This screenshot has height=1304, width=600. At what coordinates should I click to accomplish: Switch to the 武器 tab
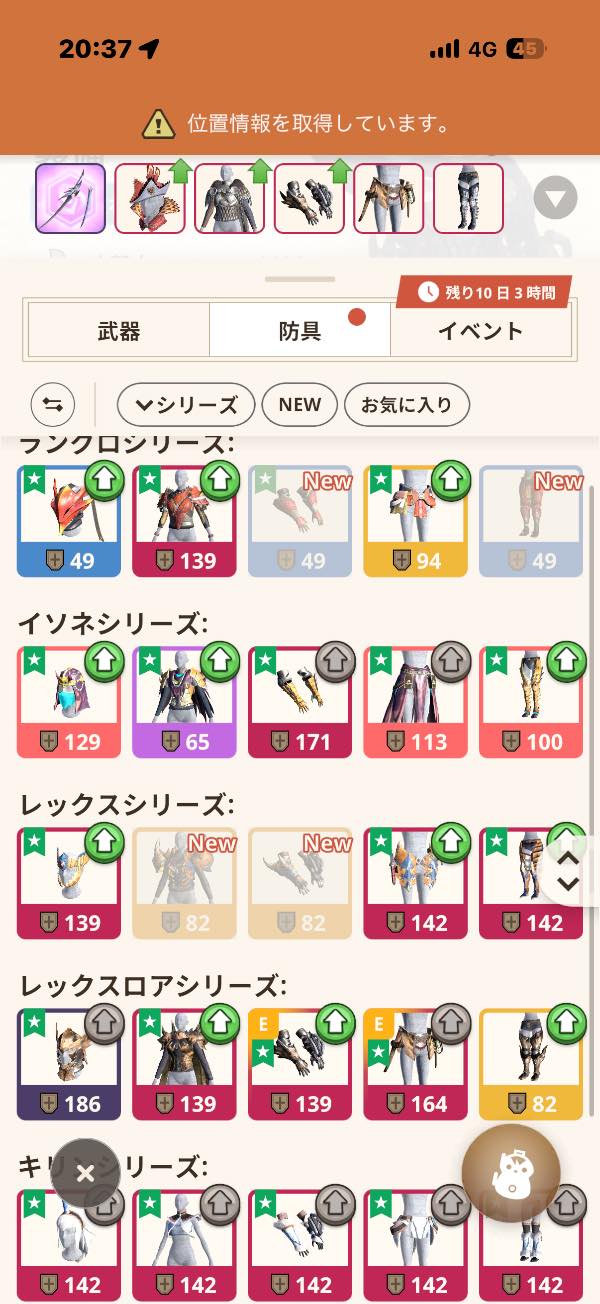(118, 331)
